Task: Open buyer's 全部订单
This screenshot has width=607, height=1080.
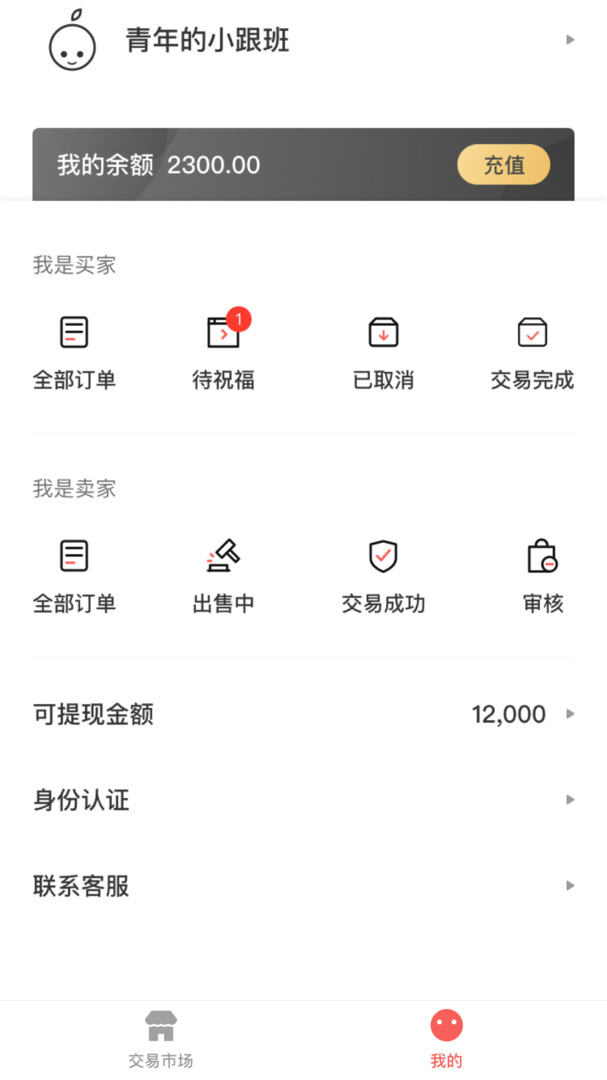Action: [x=74, y=352]
